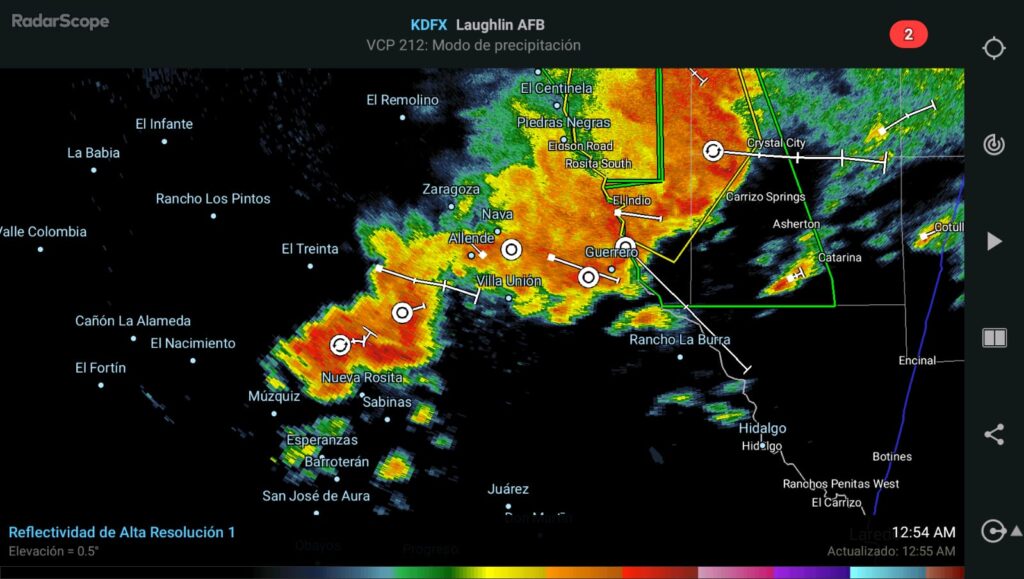The width and height of the screenshot is (1024, 579).
Task: Open the red warnings badge showing 2
Action: point(908,34)
